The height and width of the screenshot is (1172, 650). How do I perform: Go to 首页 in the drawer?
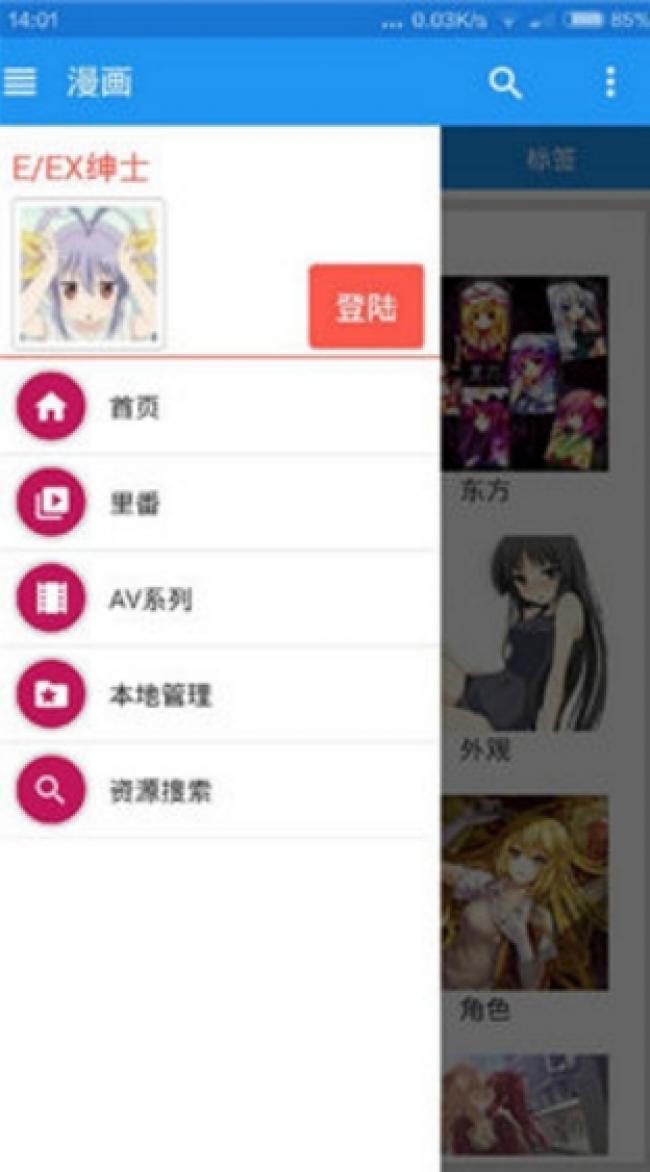coord(134,407)
